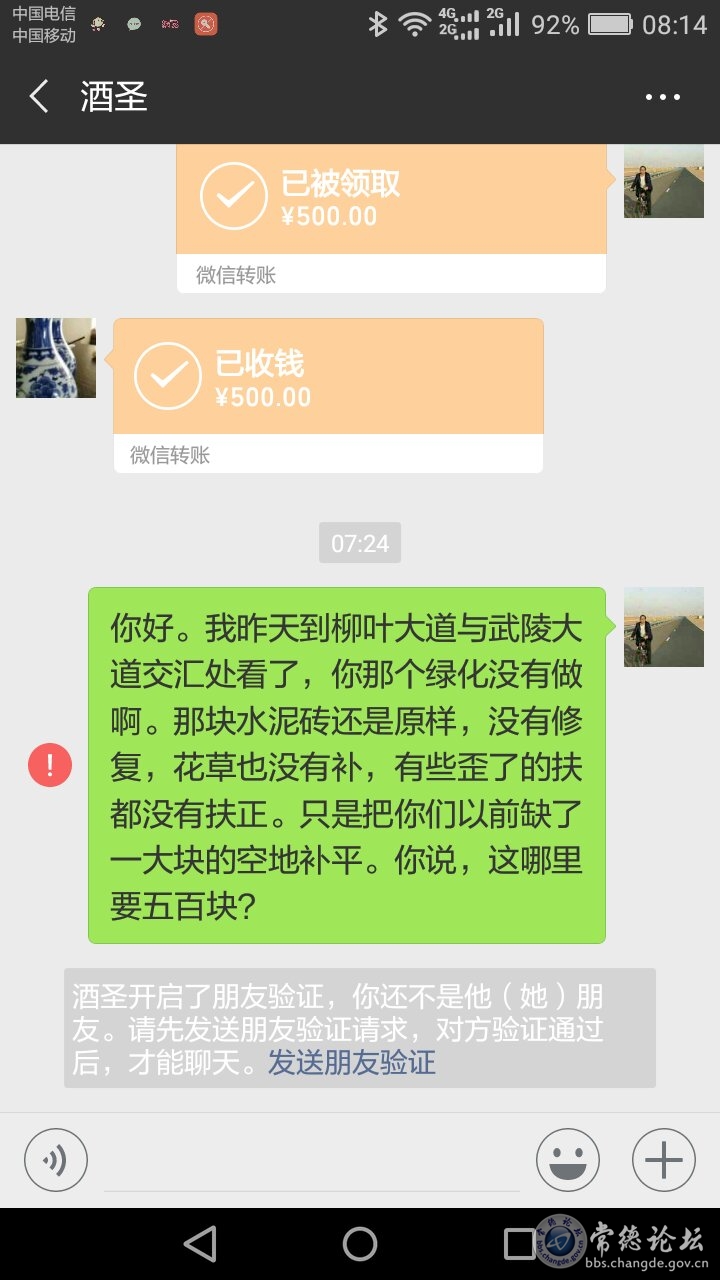720x1280 pixels.
Task: Tap the red failed-message exclamation icon
Action: click(x=50, y=765)
